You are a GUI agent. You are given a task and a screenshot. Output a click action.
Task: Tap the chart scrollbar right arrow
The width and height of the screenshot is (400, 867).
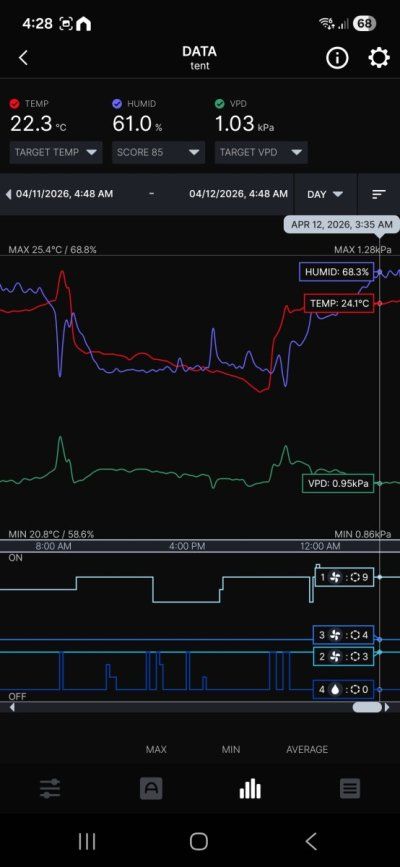point(387,707)
